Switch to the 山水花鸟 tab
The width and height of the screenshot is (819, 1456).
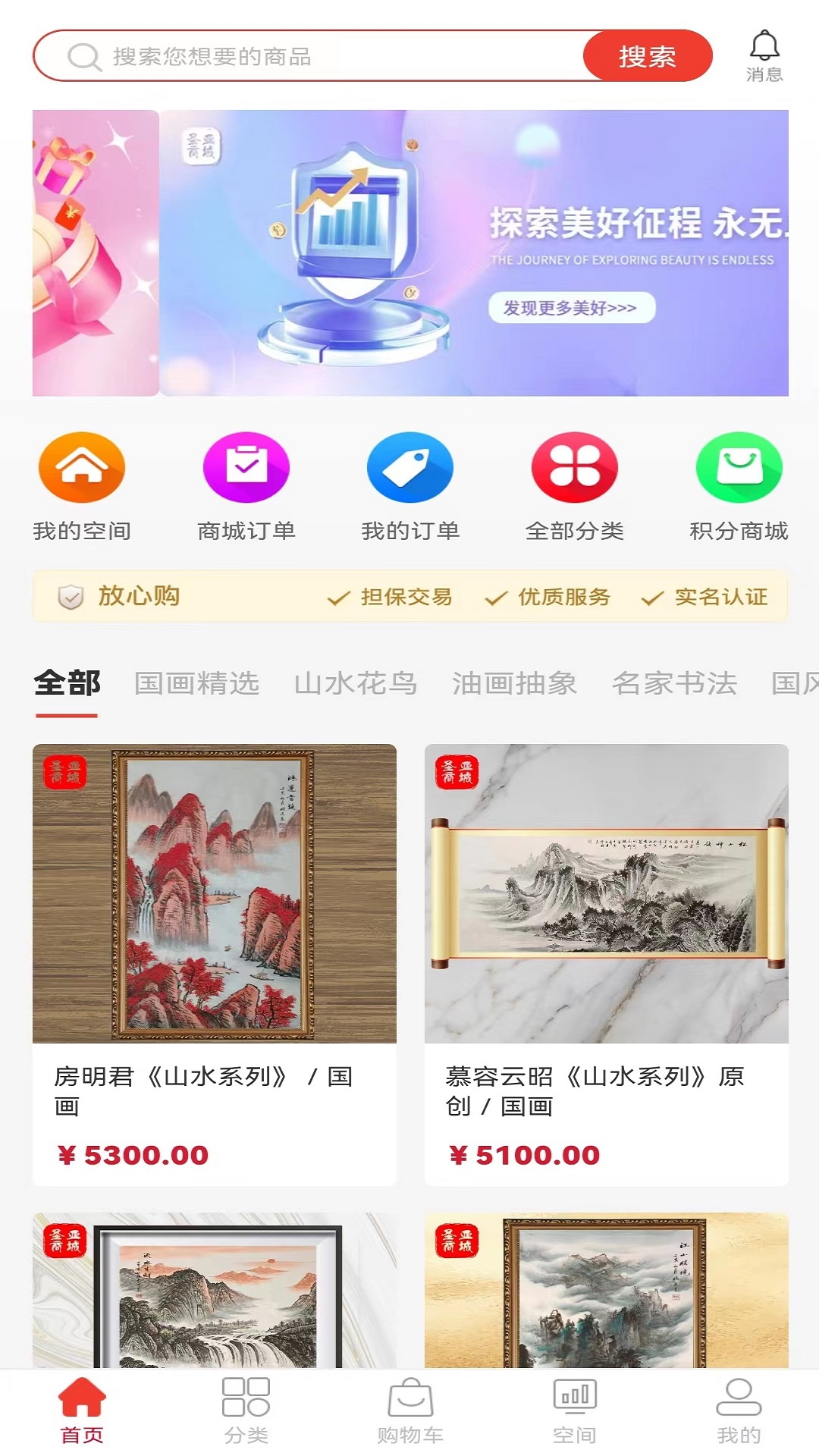point(356,683)
